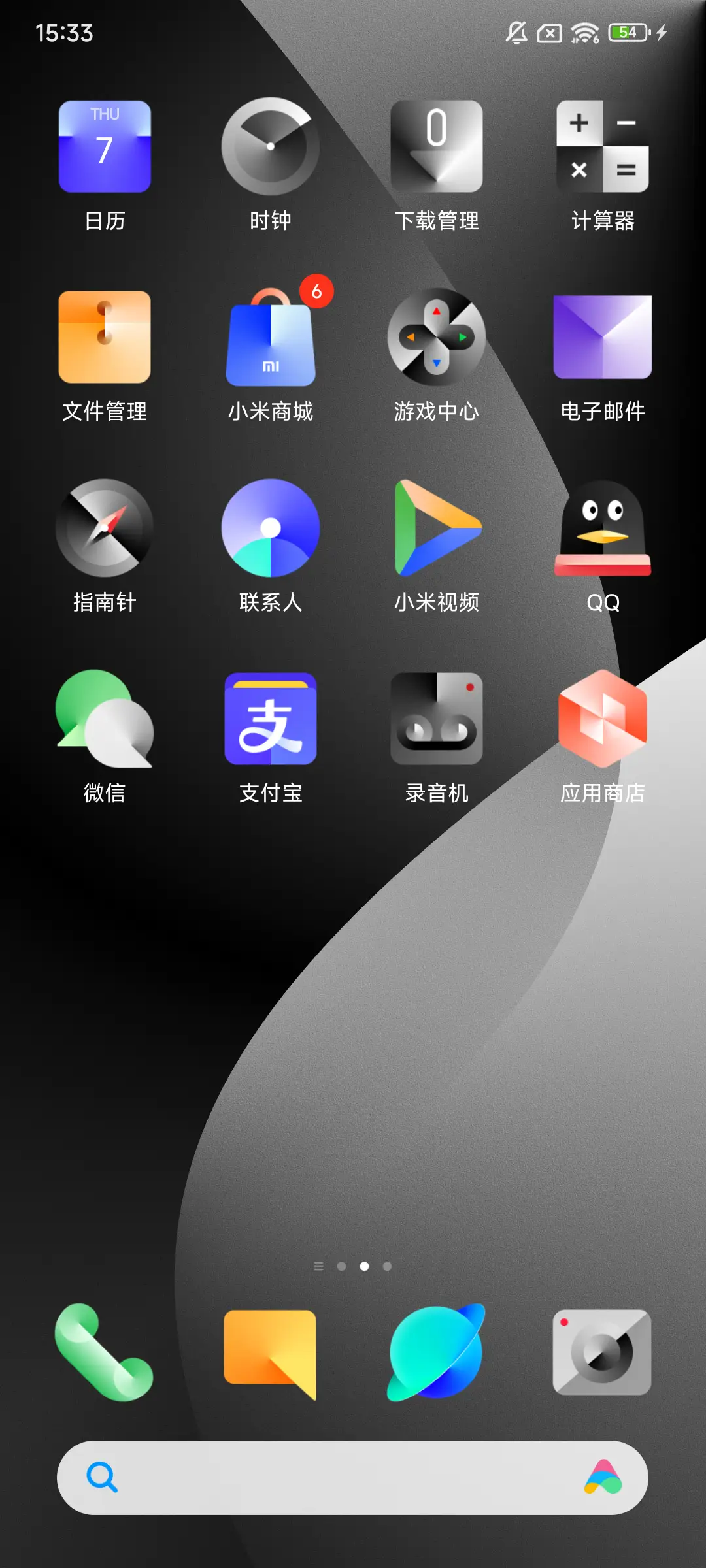706x1568 pixels.
Task: Launch the Browser from the dock
Action: 437,1352
